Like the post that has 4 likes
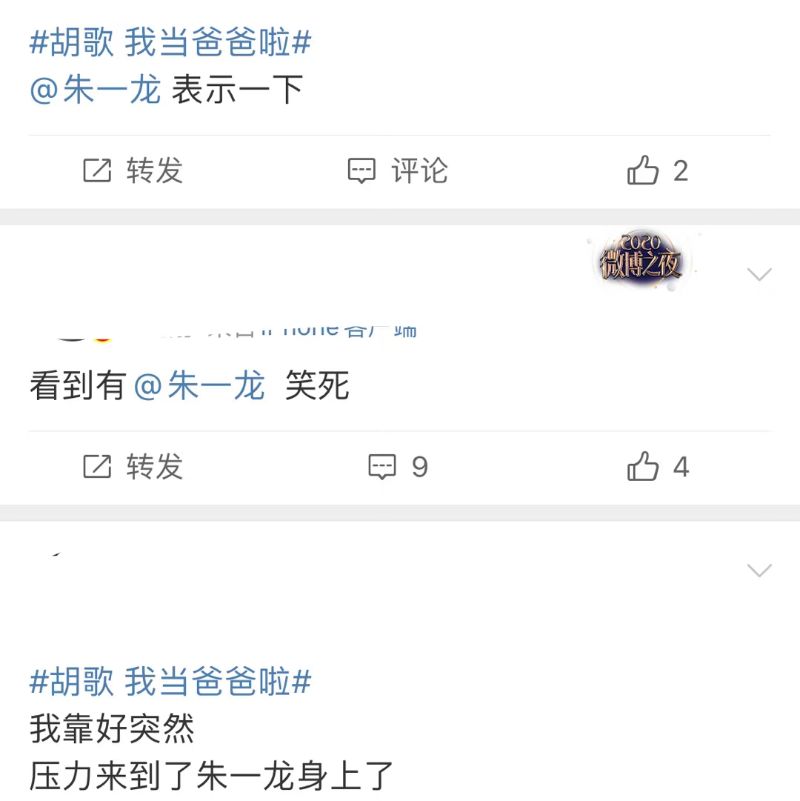This screenshot has height=801, width=800. [657, 466]
